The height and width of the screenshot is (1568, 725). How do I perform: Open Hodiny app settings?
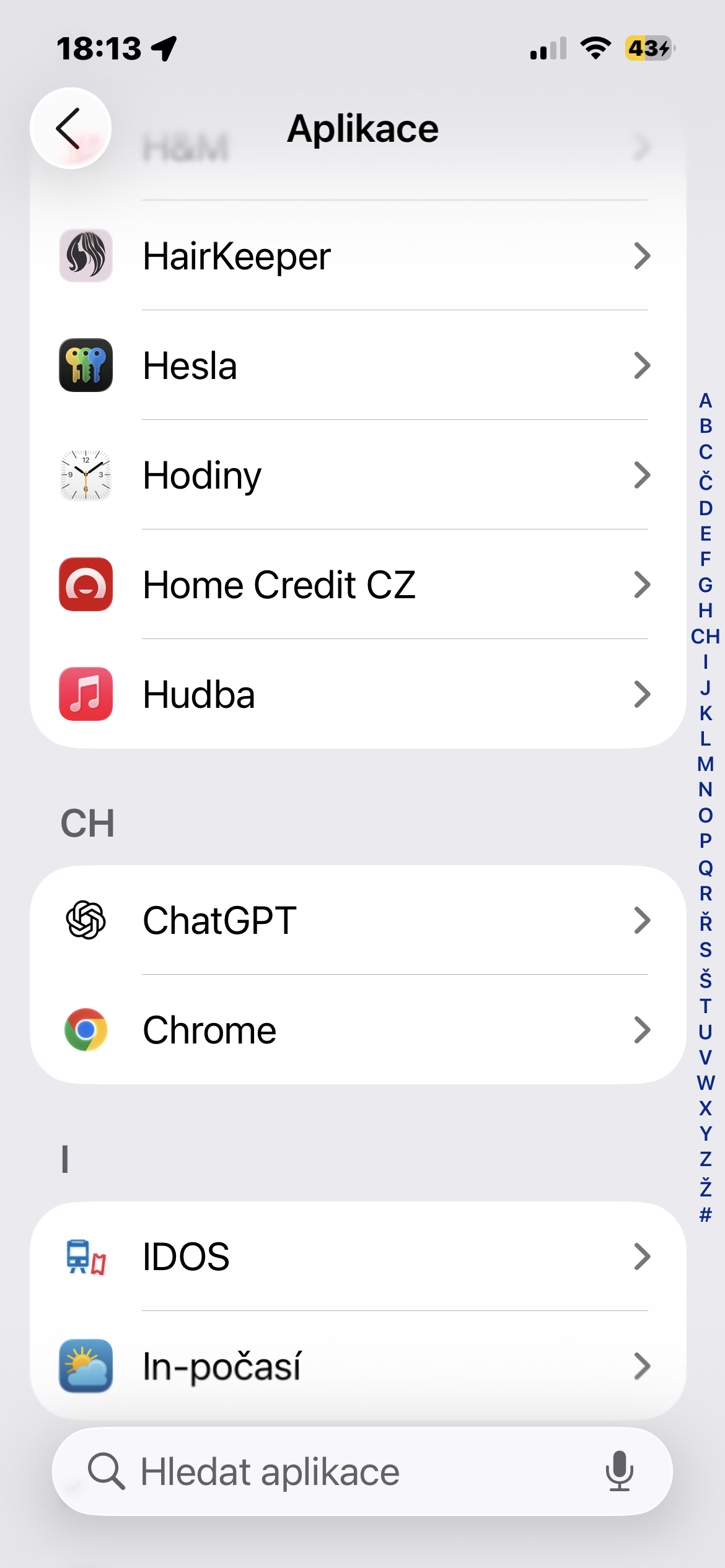tap(358, 475)
